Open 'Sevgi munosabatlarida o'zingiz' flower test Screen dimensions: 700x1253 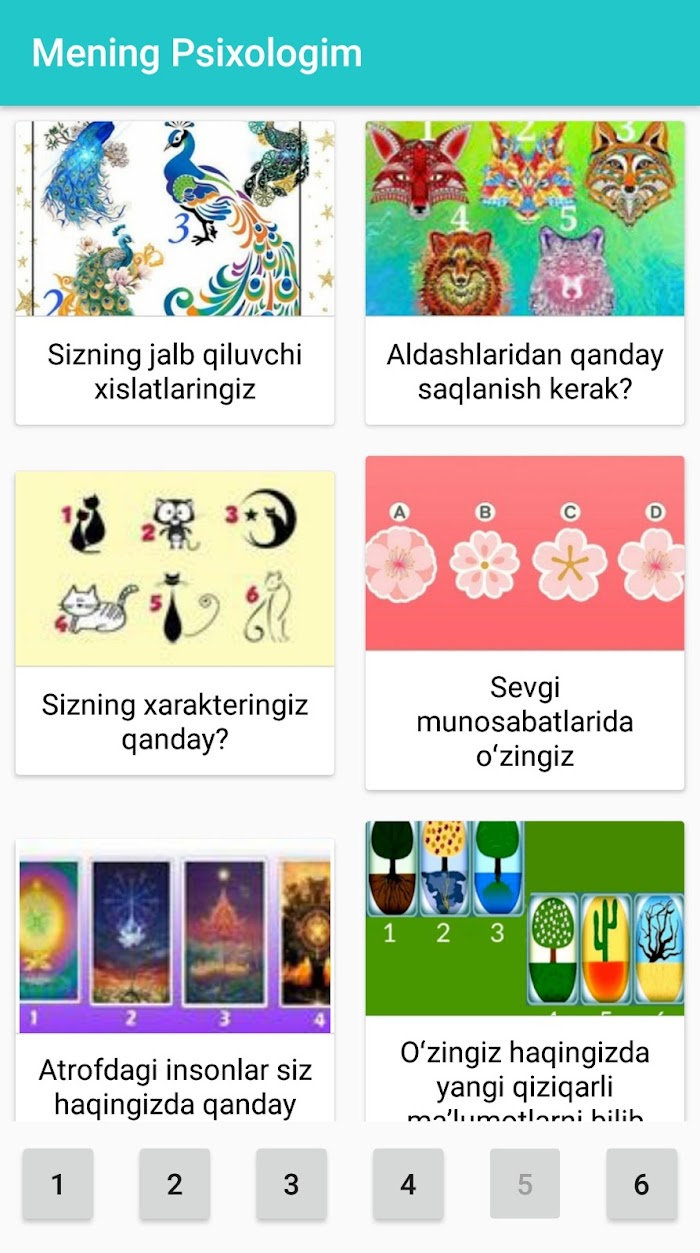point(525,622)
